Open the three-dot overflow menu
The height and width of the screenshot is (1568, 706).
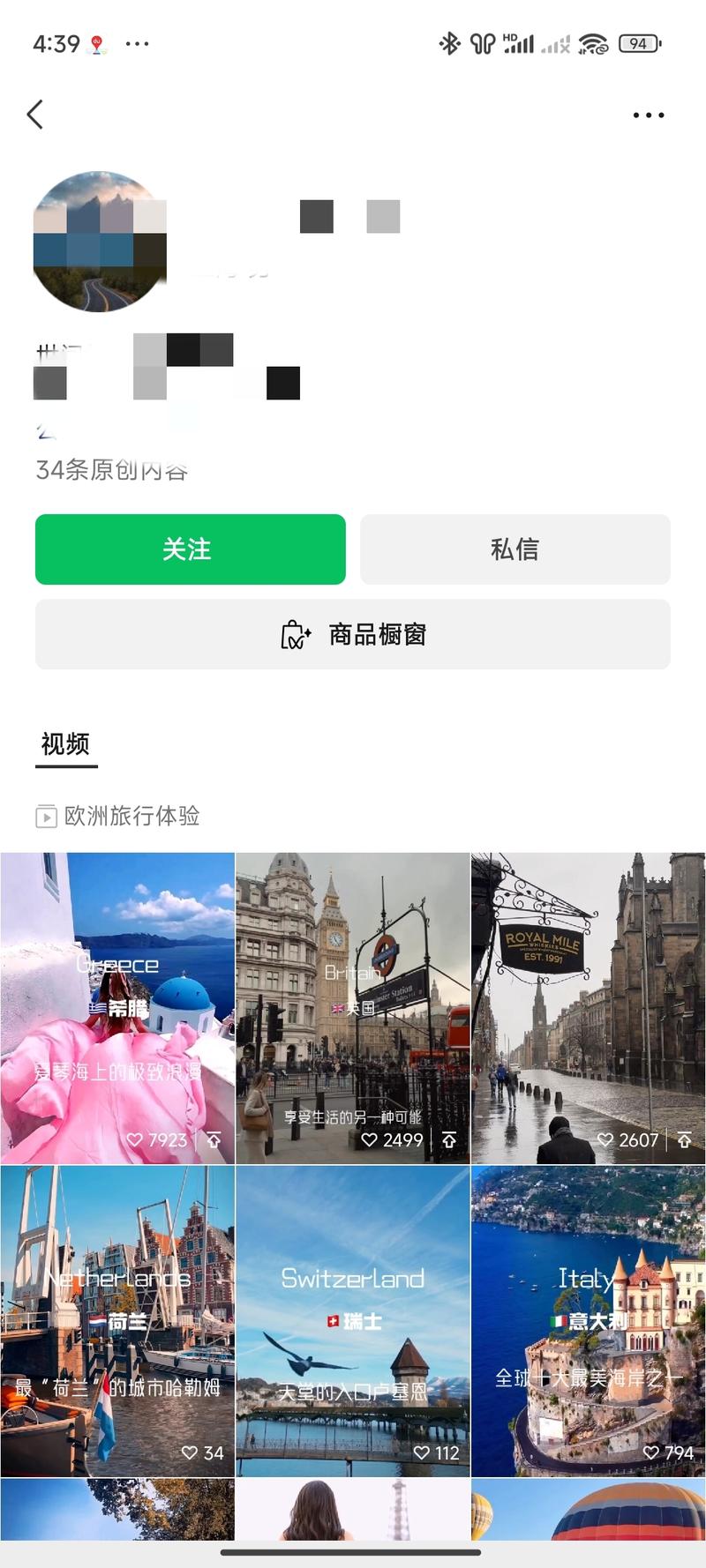pos(648,115)
